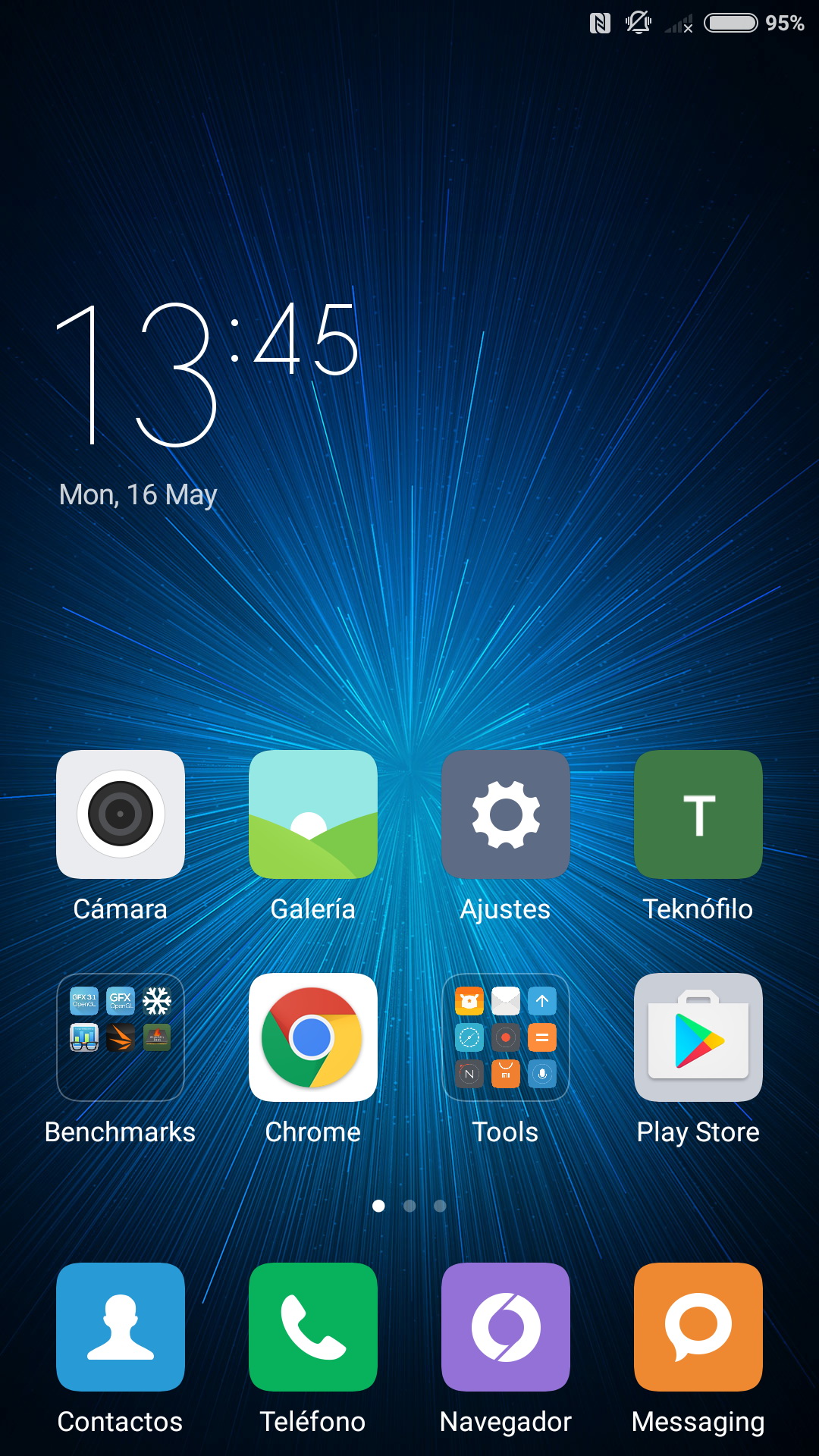This screenshot has width=819, height=1456.
Task: Open the Navegador app
Action: (x=505, y=1327)
